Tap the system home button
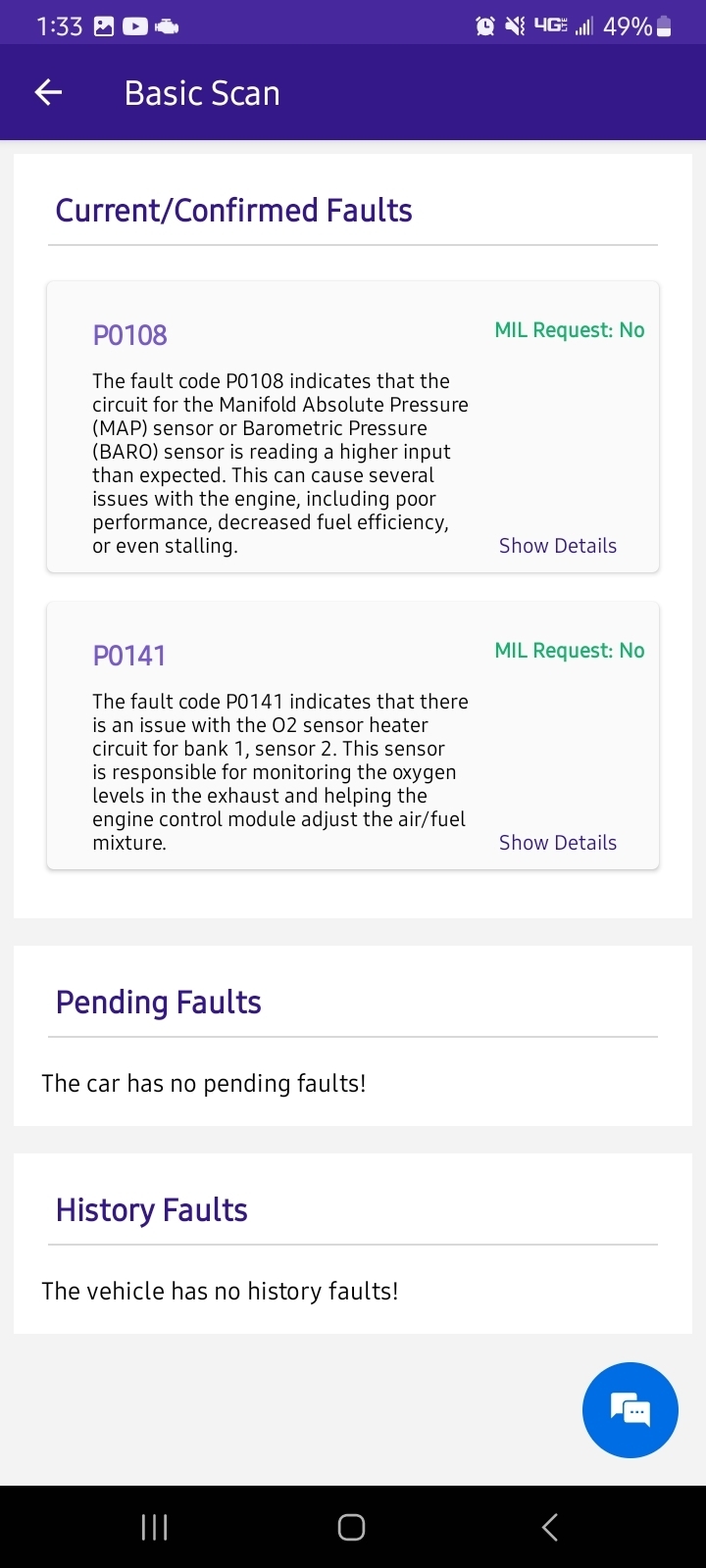Image resolution: width=706 pixels, height=1568 pixels. (x=351, y=1527)
